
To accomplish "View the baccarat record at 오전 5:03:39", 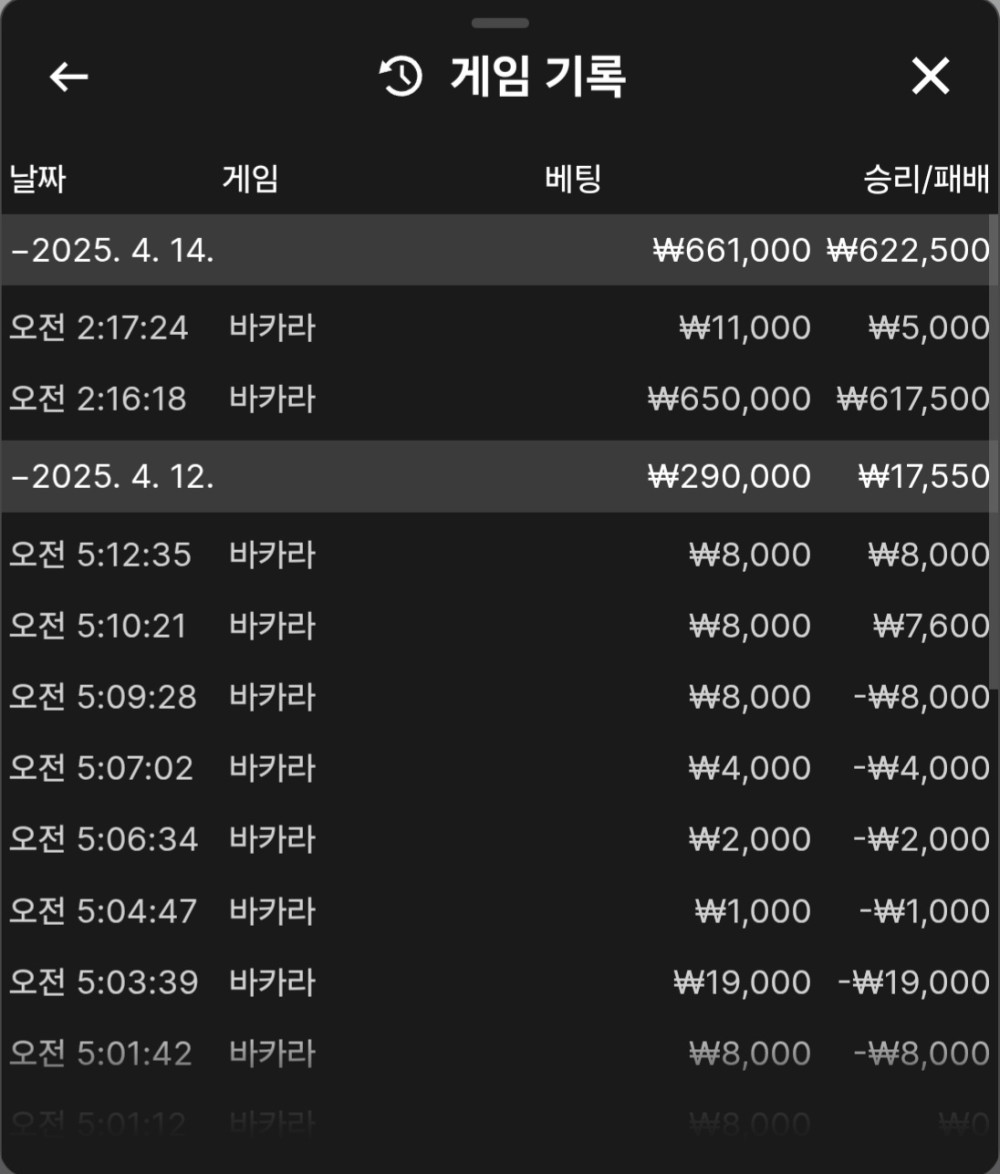I will pyautogui.click(x=498, y=982).
